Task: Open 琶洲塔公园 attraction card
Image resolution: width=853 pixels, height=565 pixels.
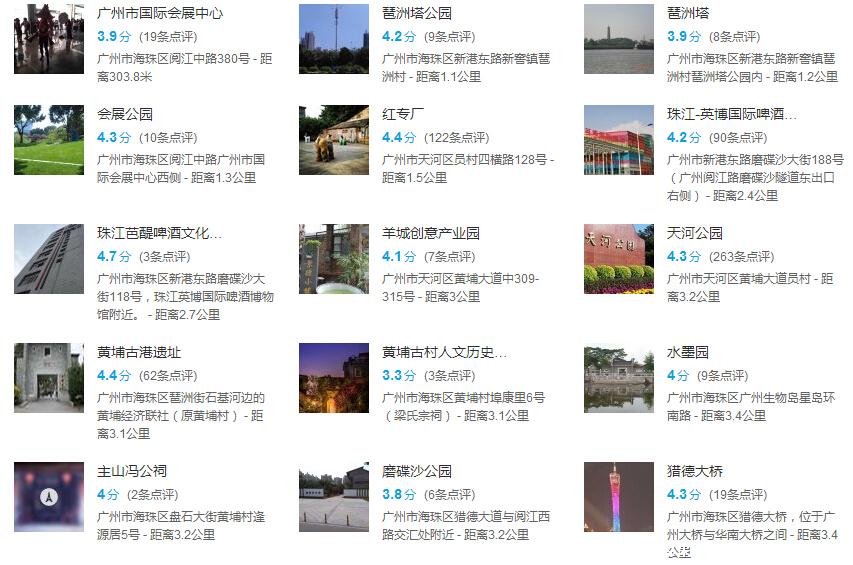Action: click(417, 14)
